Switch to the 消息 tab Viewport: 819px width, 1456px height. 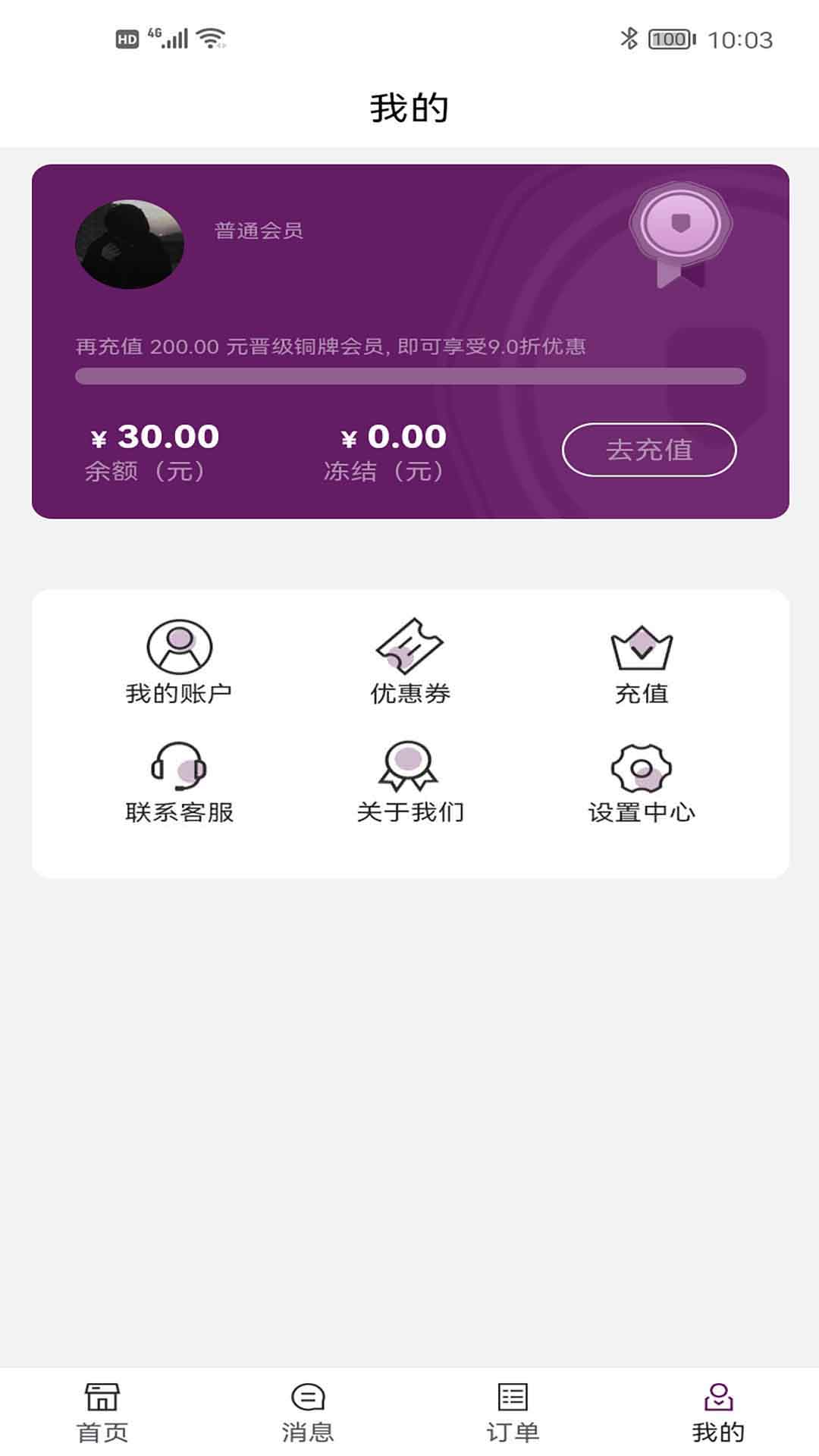point(308,1412)
